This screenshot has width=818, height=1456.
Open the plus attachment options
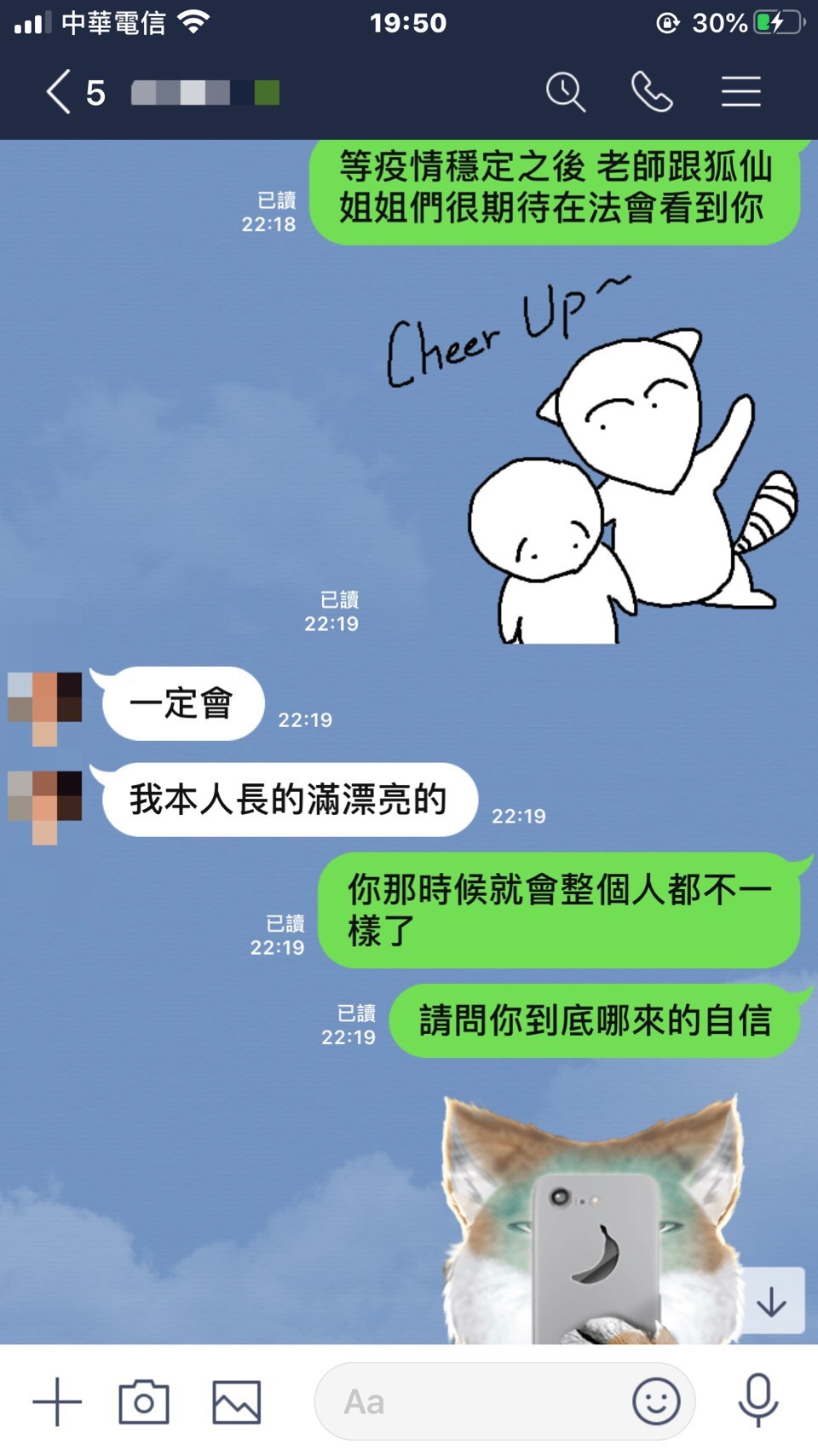[x=57, y=1401]
